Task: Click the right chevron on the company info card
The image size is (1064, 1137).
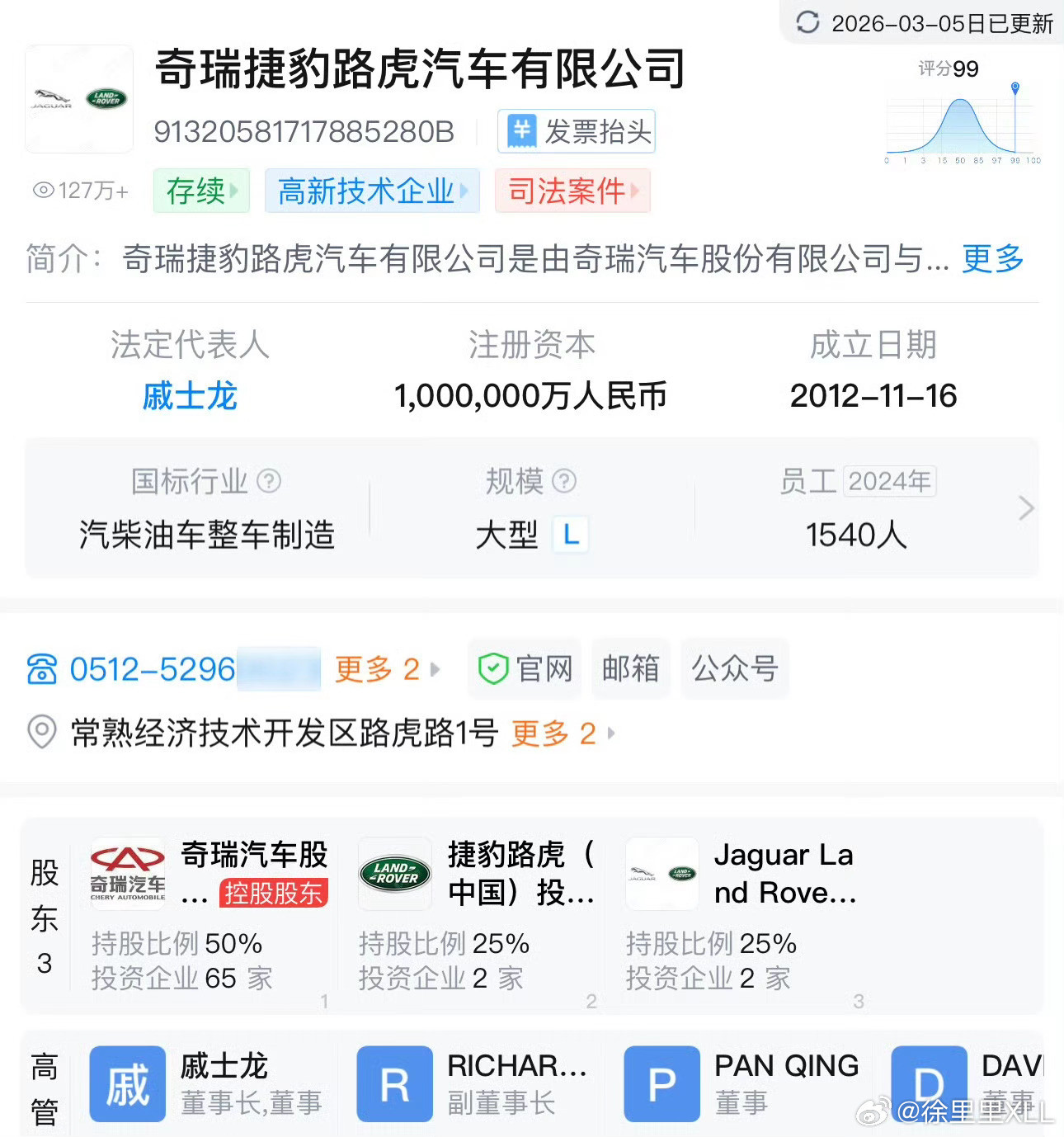Action: (x=1025, y=507)
